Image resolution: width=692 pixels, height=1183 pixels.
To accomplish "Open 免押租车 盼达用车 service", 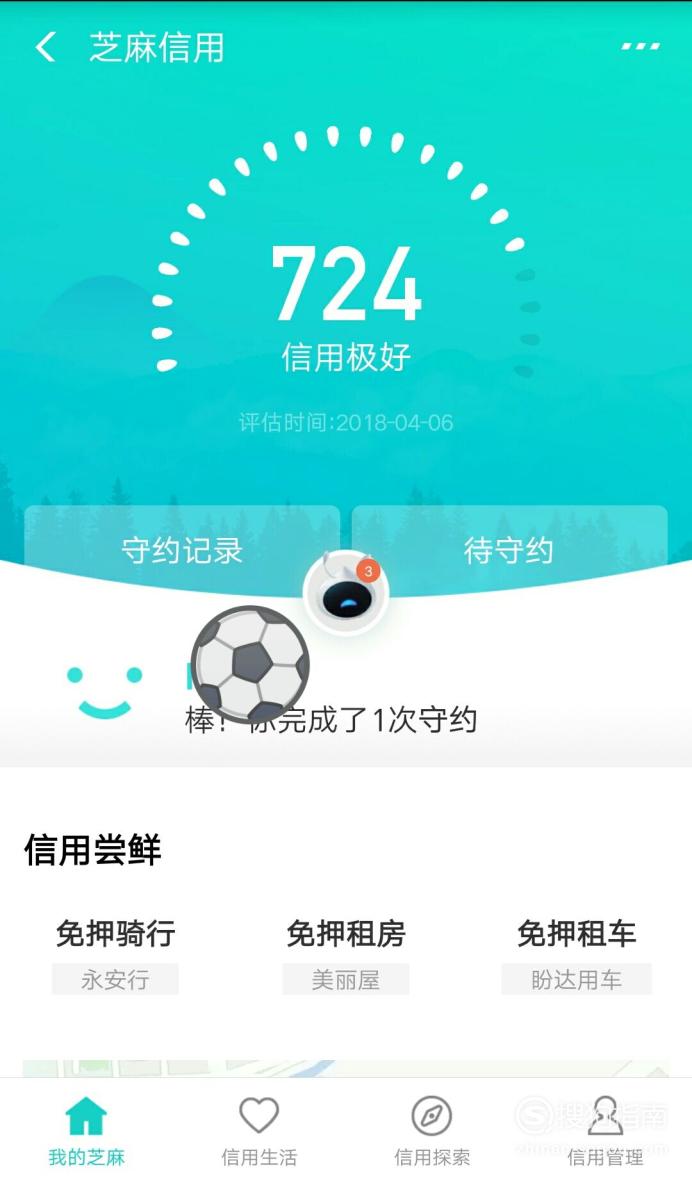I will click(577, 954).
